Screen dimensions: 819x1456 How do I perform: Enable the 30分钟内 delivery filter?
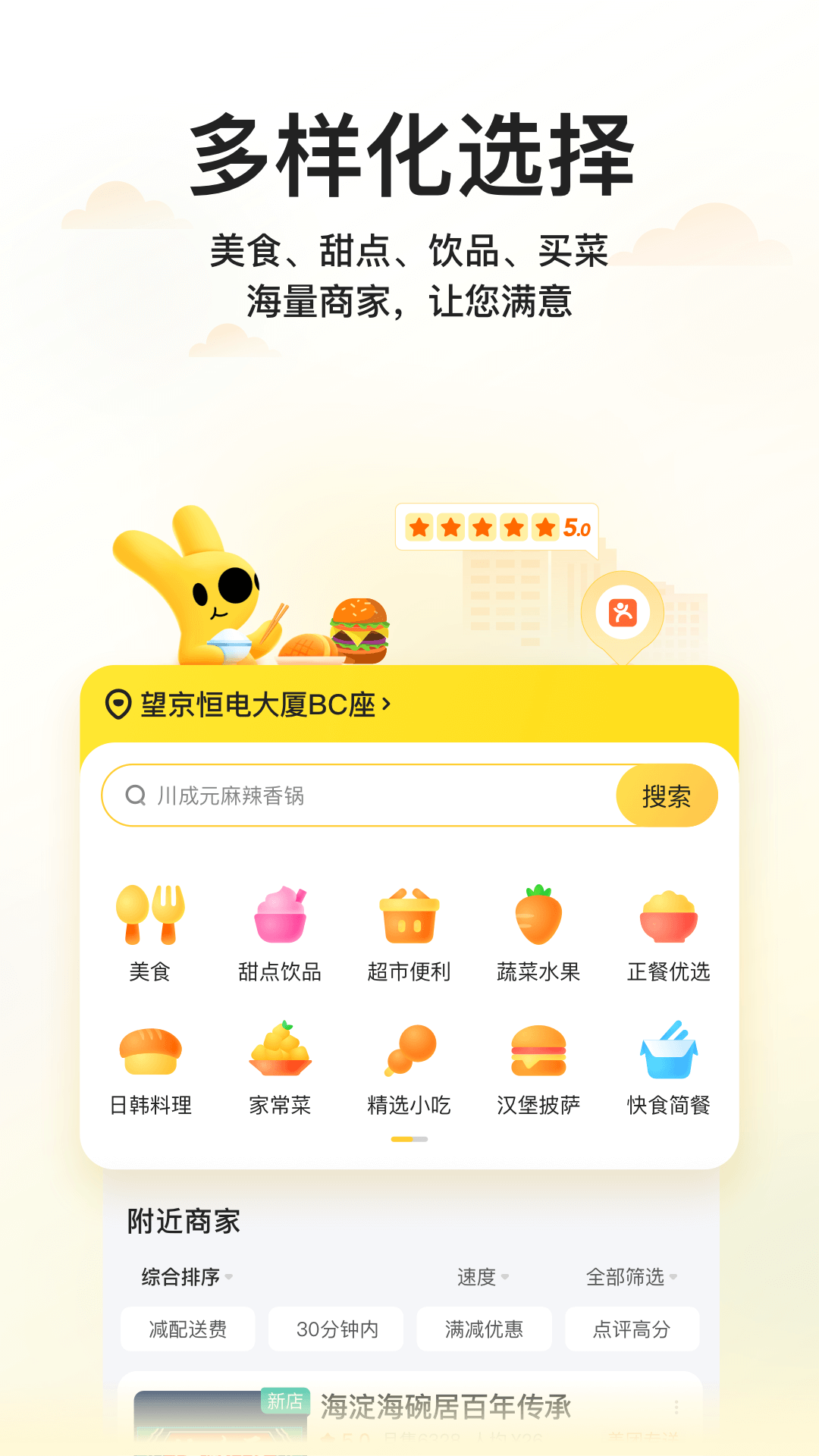[x=336, y=1329]
